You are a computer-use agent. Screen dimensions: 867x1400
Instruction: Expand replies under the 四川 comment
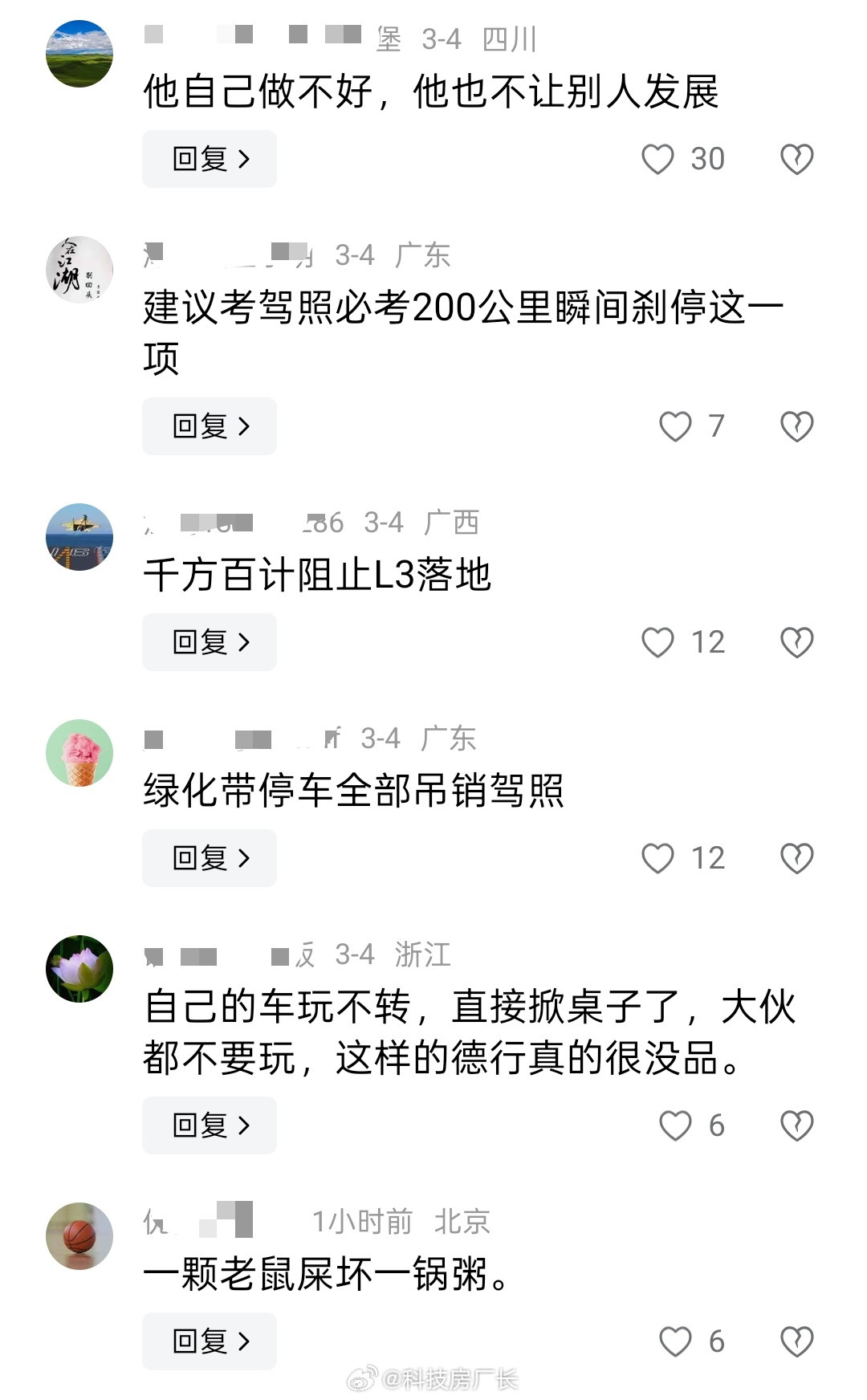[x=209, y=159]
